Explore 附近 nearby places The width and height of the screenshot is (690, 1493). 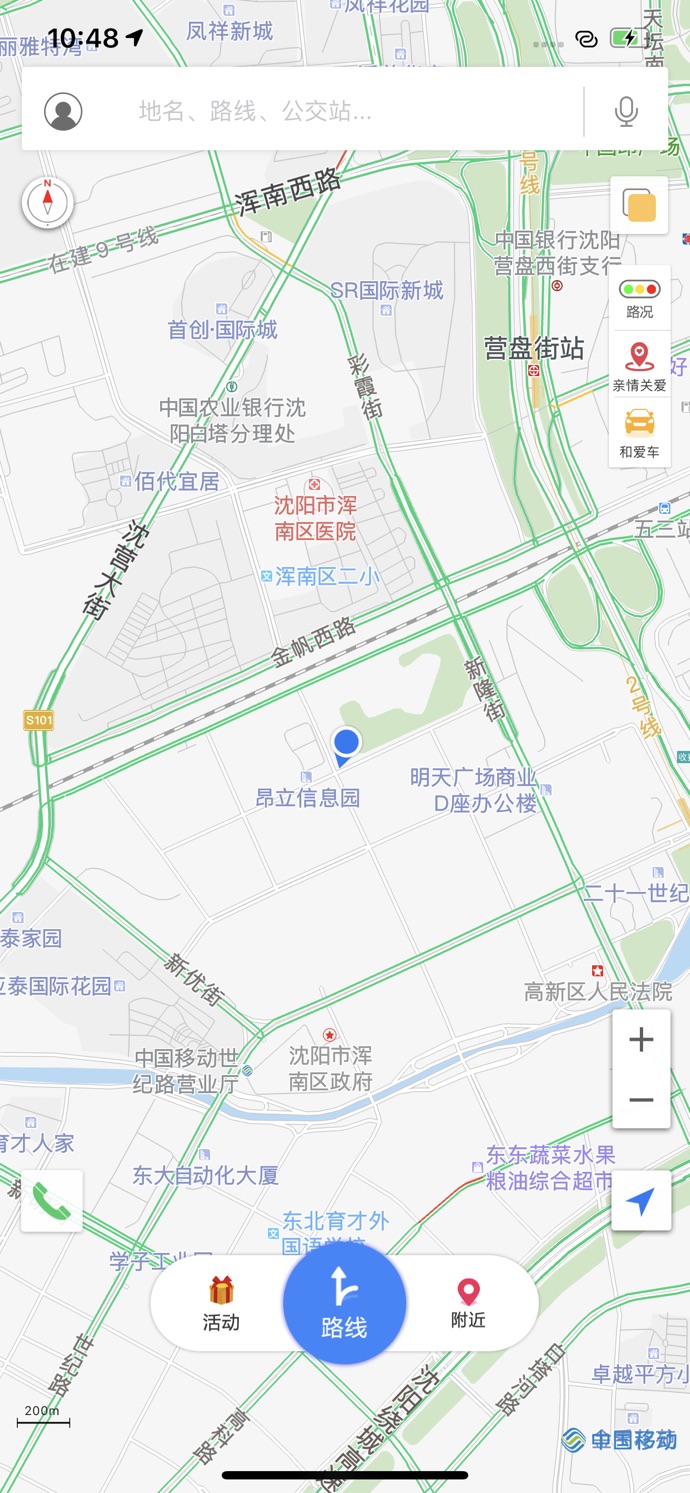[x=468, y=1303]
